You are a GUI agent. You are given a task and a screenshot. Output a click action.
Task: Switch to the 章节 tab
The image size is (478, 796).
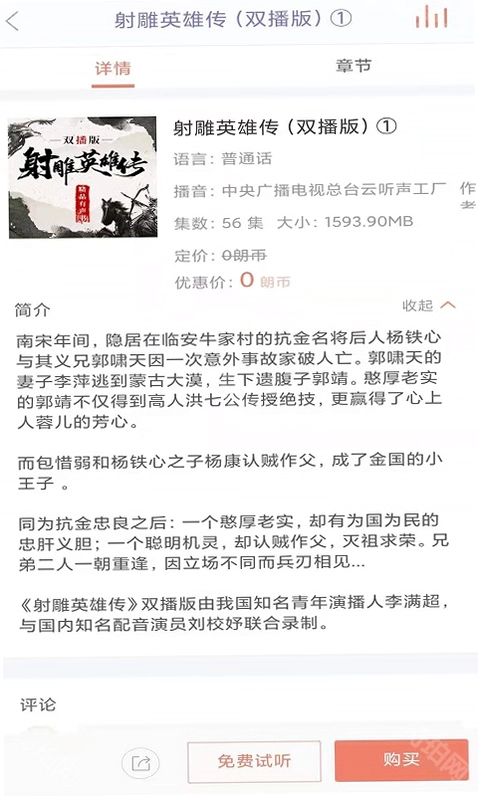point(353,66)
